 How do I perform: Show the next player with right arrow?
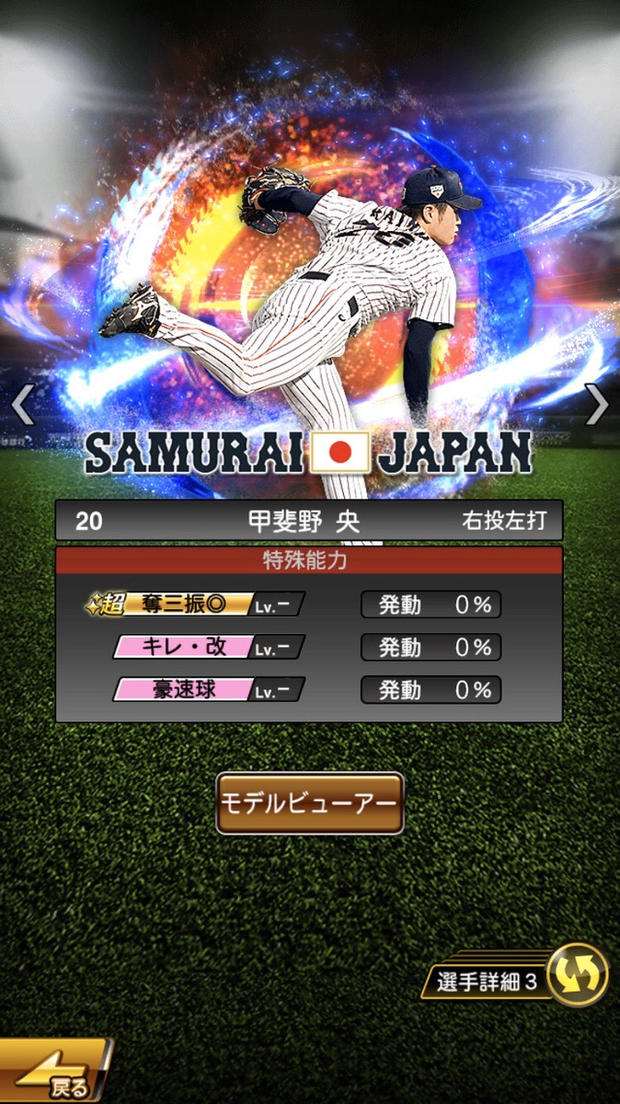click(x=597, y=404)
